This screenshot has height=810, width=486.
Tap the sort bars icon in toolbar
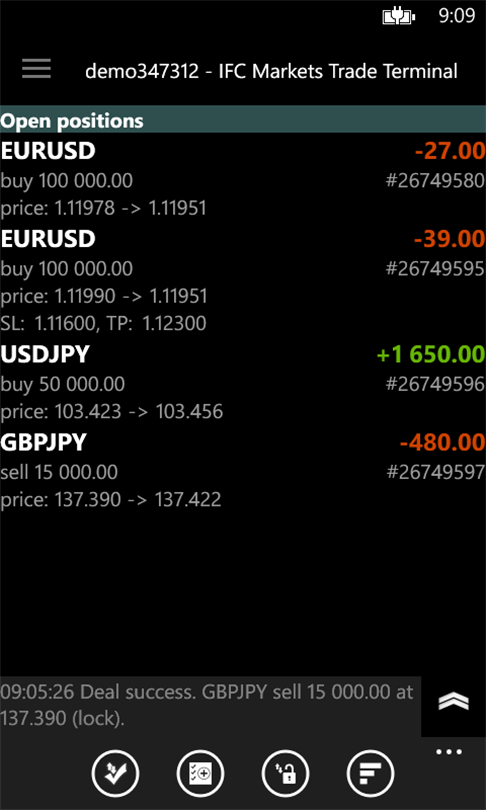click(371, 773)
